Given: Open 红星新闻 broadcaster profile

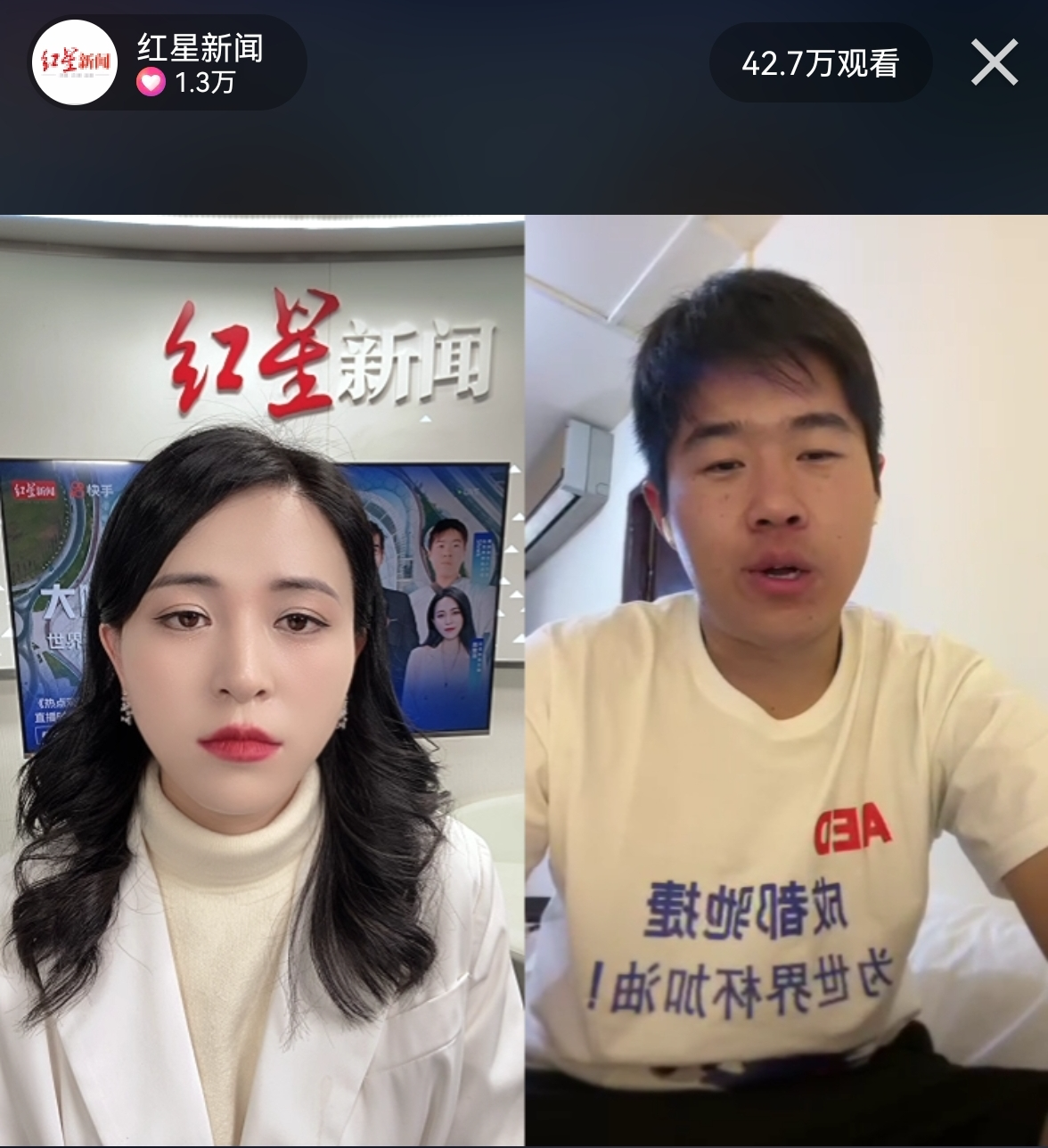Looking at the screenshot, I should 75,62.
